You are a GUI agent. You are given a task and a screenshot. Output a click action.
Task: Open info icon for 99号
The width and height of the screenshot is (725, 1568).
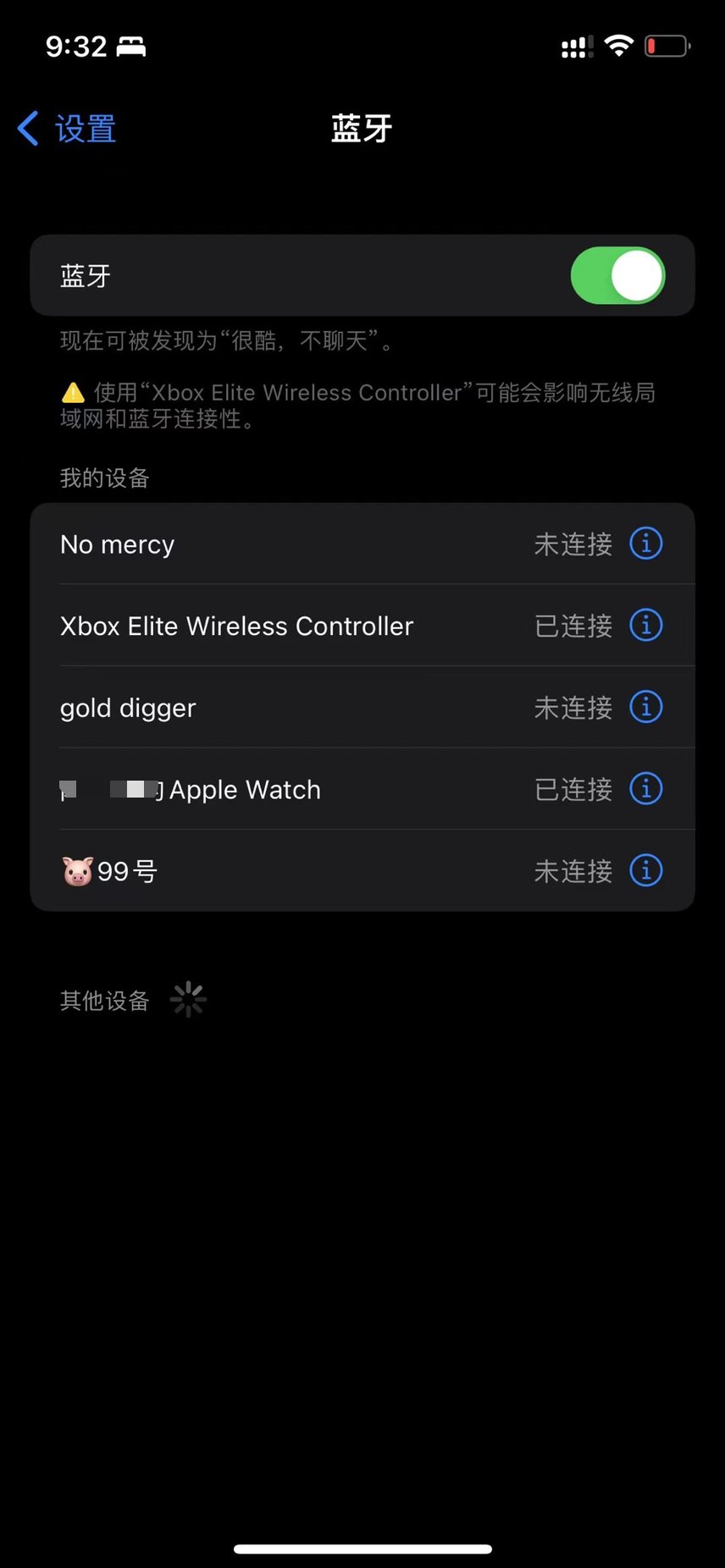[645, 870]
